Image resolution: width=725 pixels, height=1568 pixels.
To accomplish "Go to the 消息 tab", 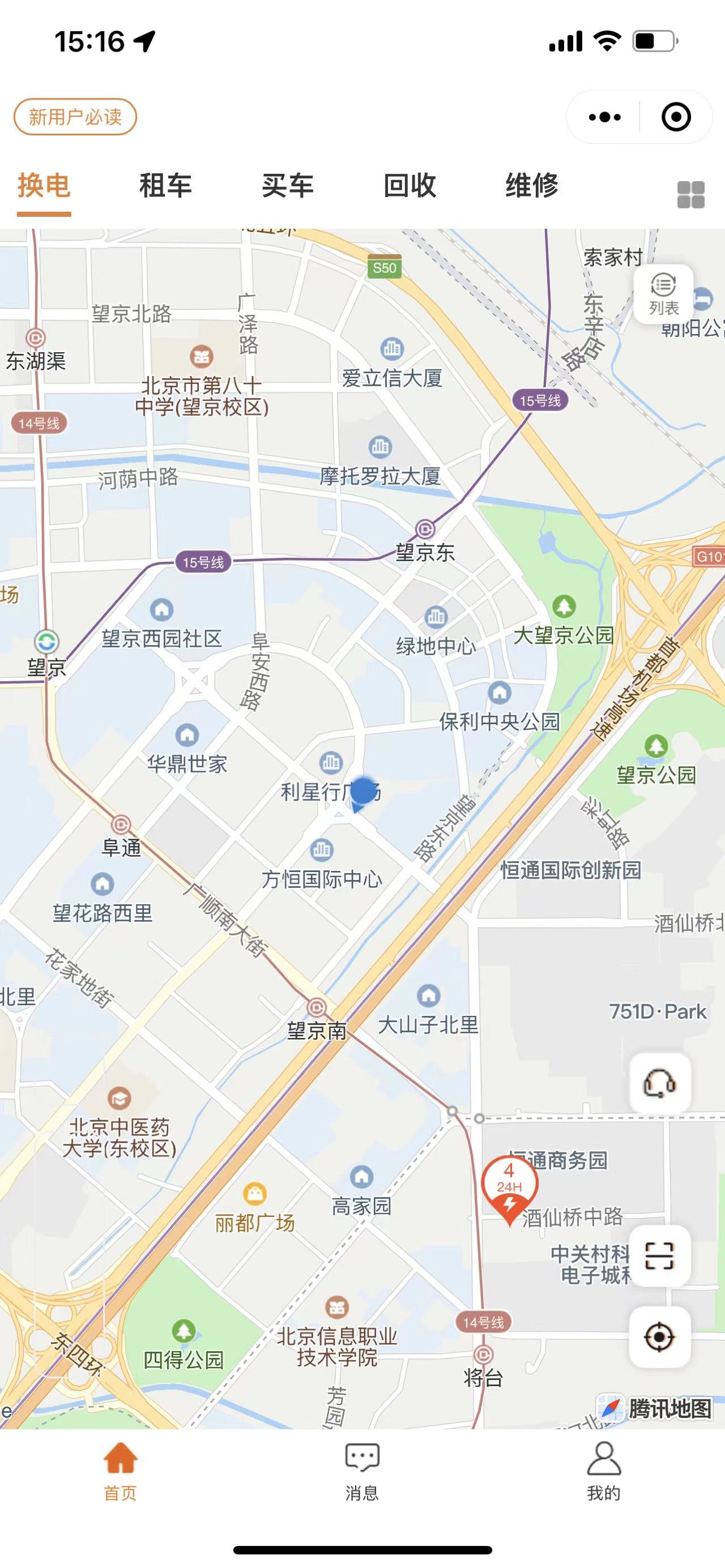I will pos(362,1471).
